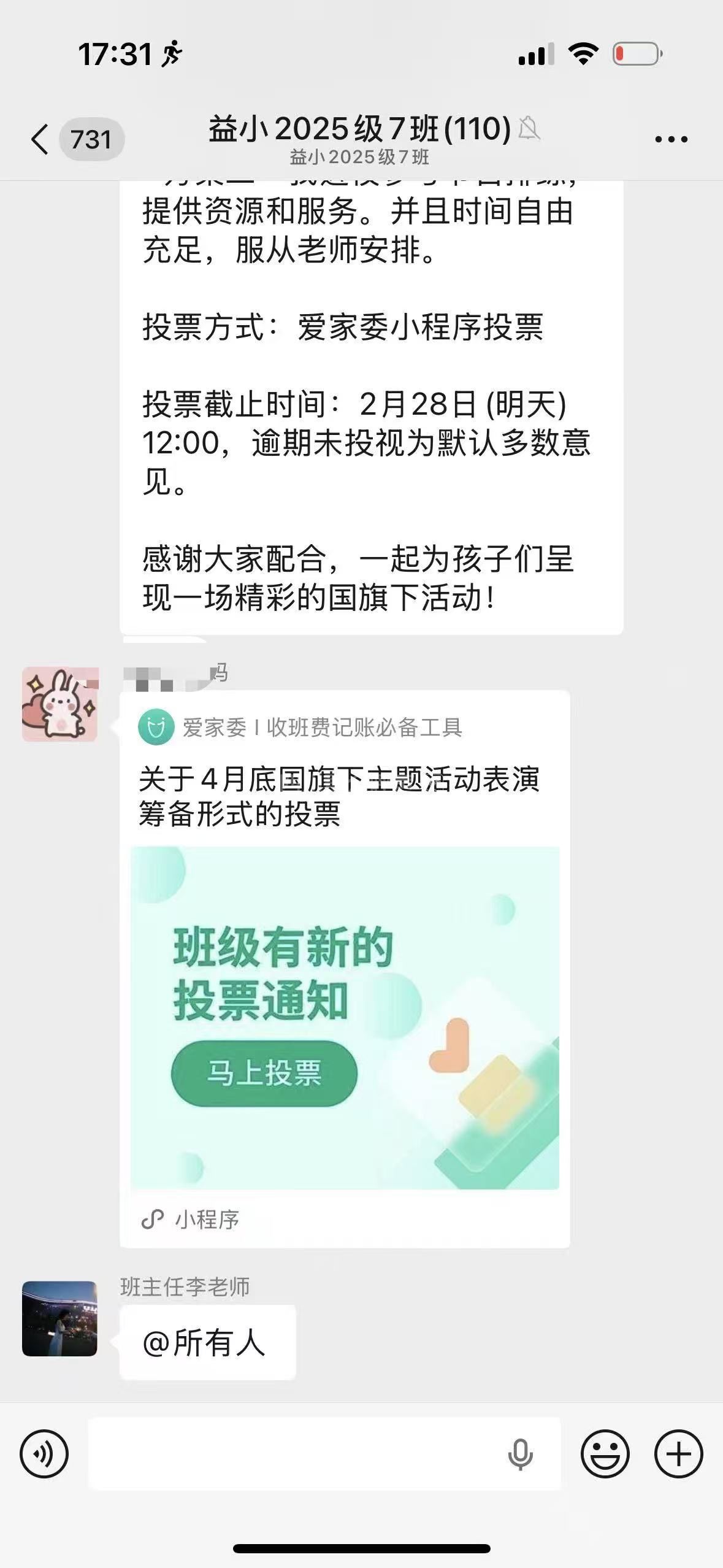Viewport: 723px width, 1568px height.
Task: Go back to the chat list
Action: click(40, 139)
